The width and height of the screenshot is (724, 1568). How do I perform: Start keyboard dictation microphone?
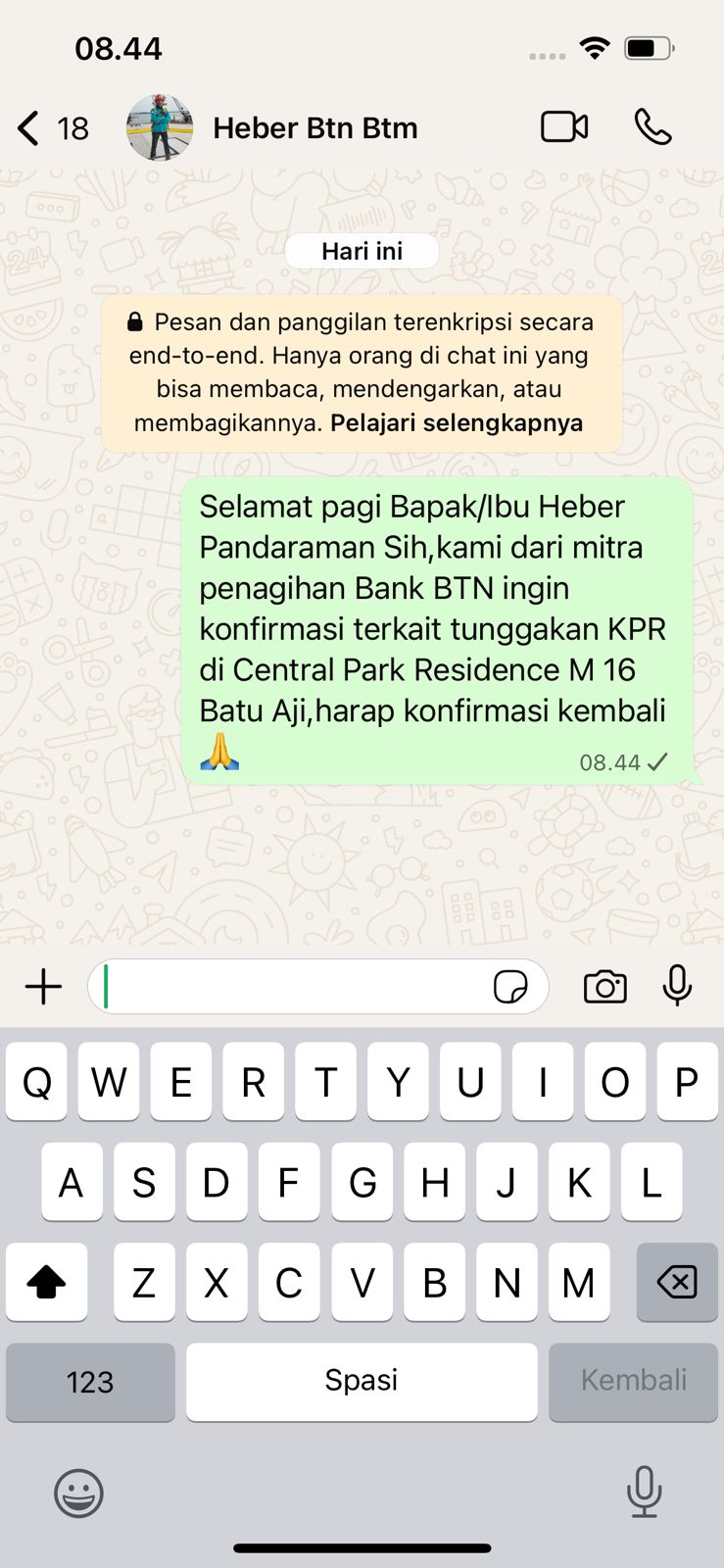[x=644, y=1492]
